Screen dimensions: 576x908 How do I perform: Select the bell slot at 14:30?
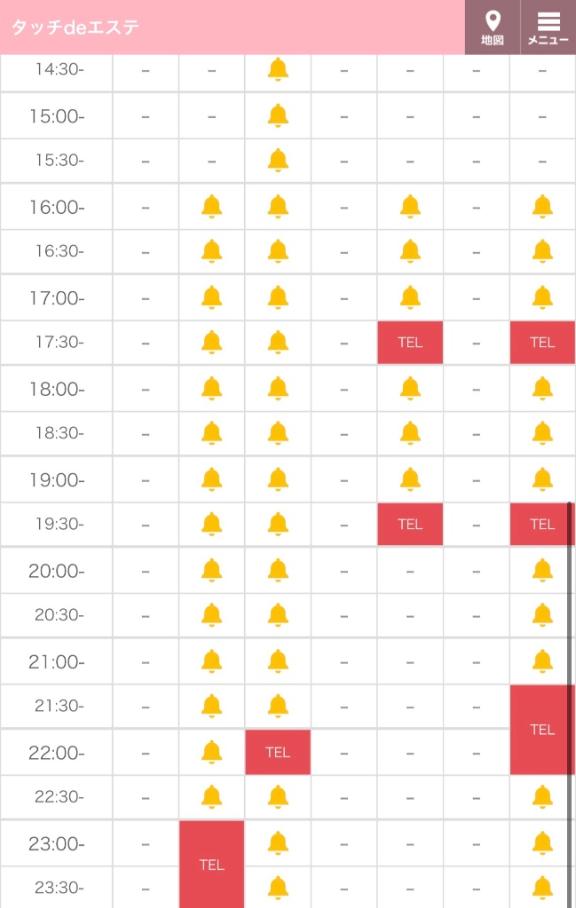pyautogui.click(x=278, y=69)
